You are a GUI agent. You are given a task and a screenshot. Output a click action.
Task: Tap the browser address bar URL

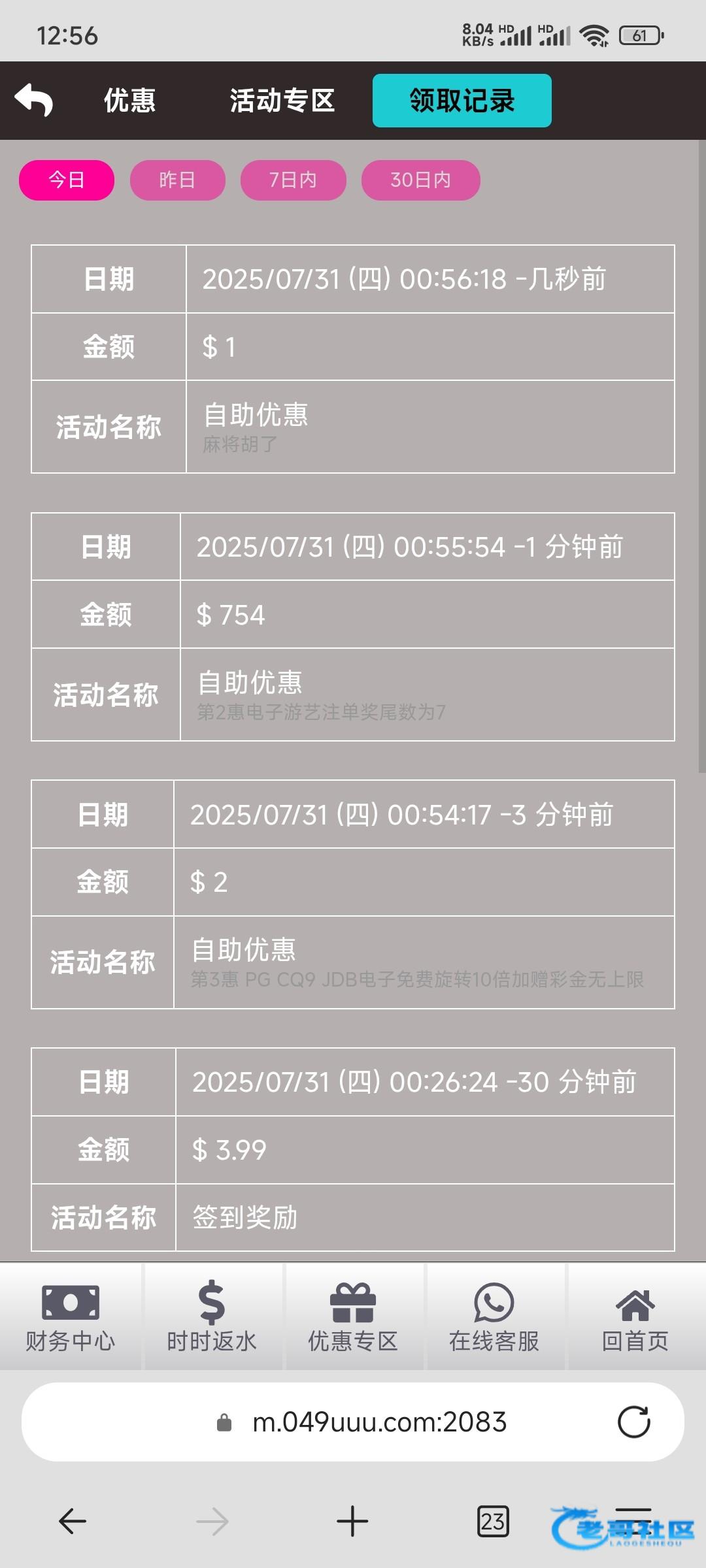(x=379, y=1422)
